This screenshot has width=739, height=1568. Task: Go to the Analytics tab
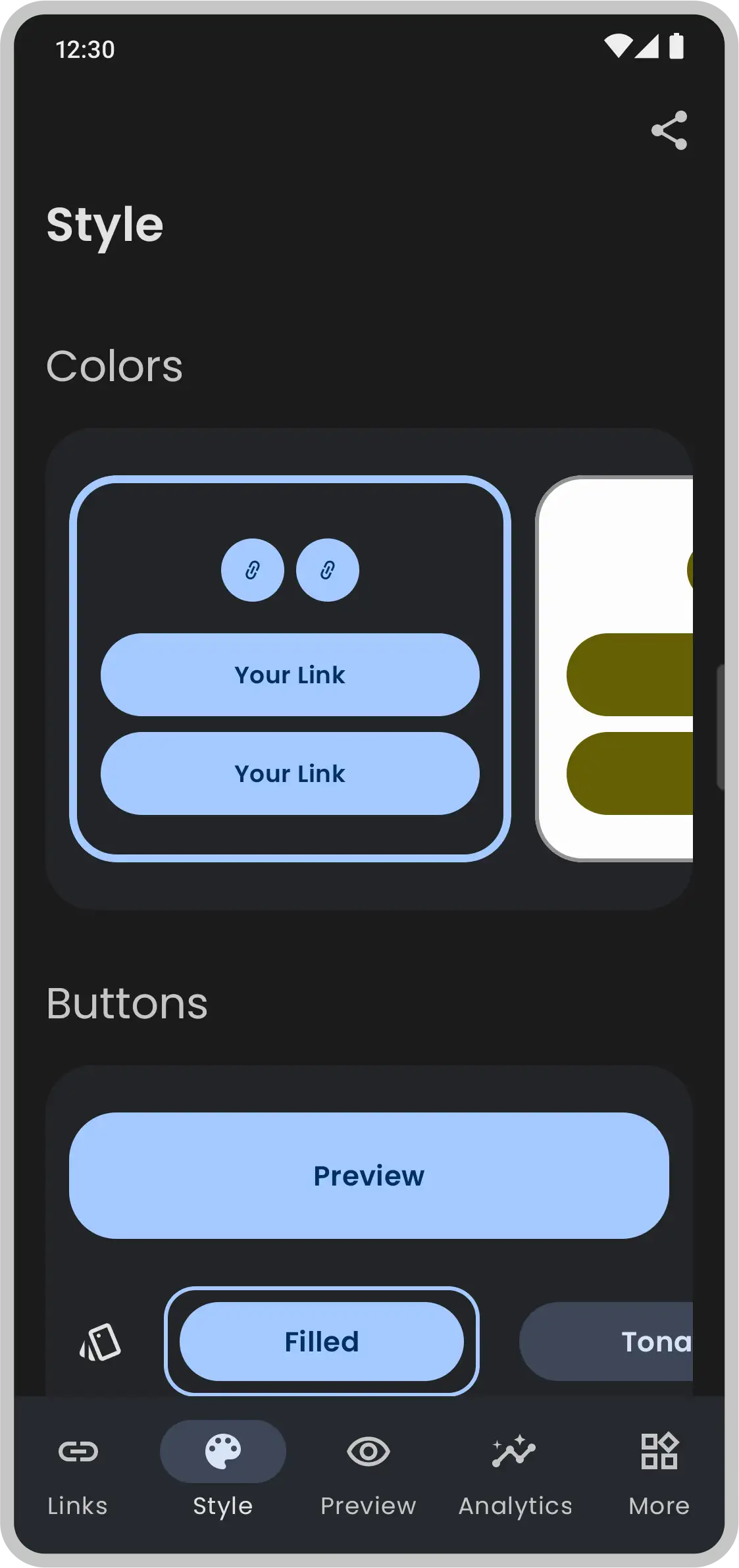tap(515, 1469)
